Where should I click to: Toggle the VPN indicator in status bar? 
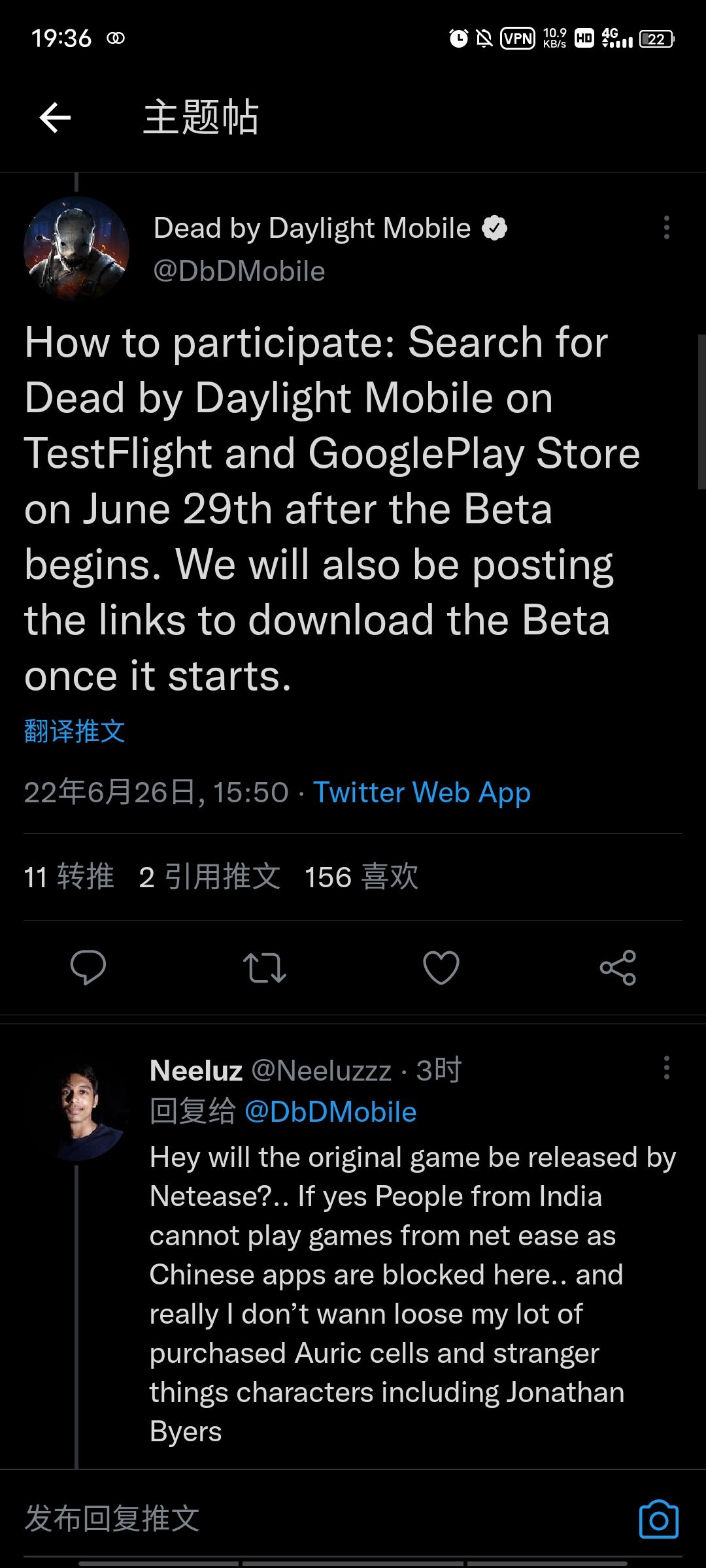516,38
